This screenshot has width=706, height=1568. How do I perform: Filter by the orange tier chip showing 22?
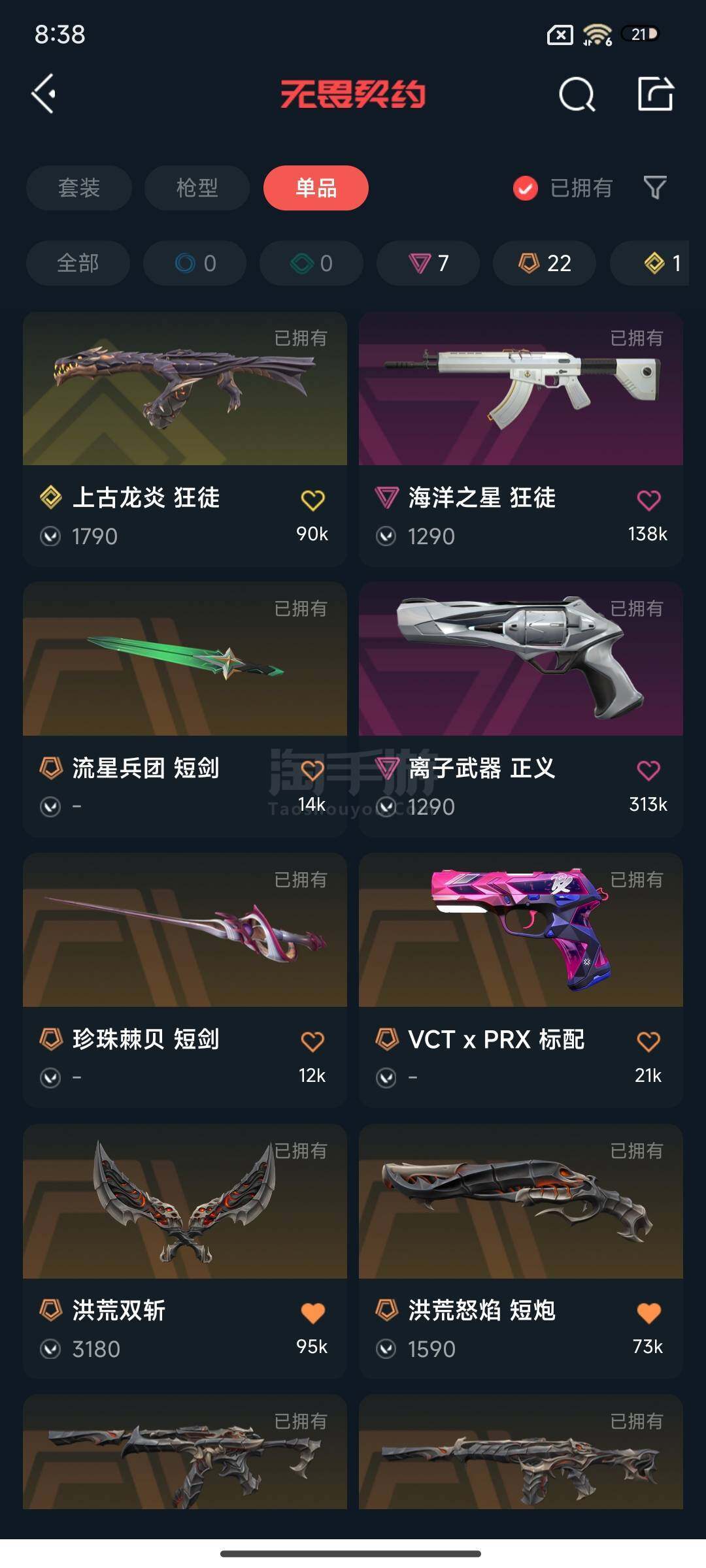click(545, 263)
